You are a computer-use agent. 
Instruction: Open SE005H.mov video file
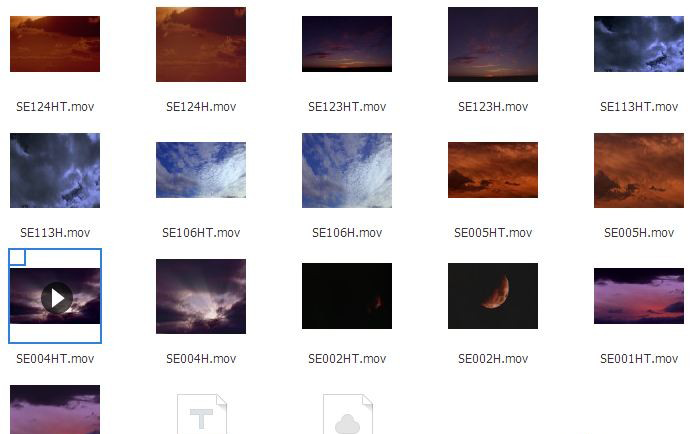[x=639, y=170]
